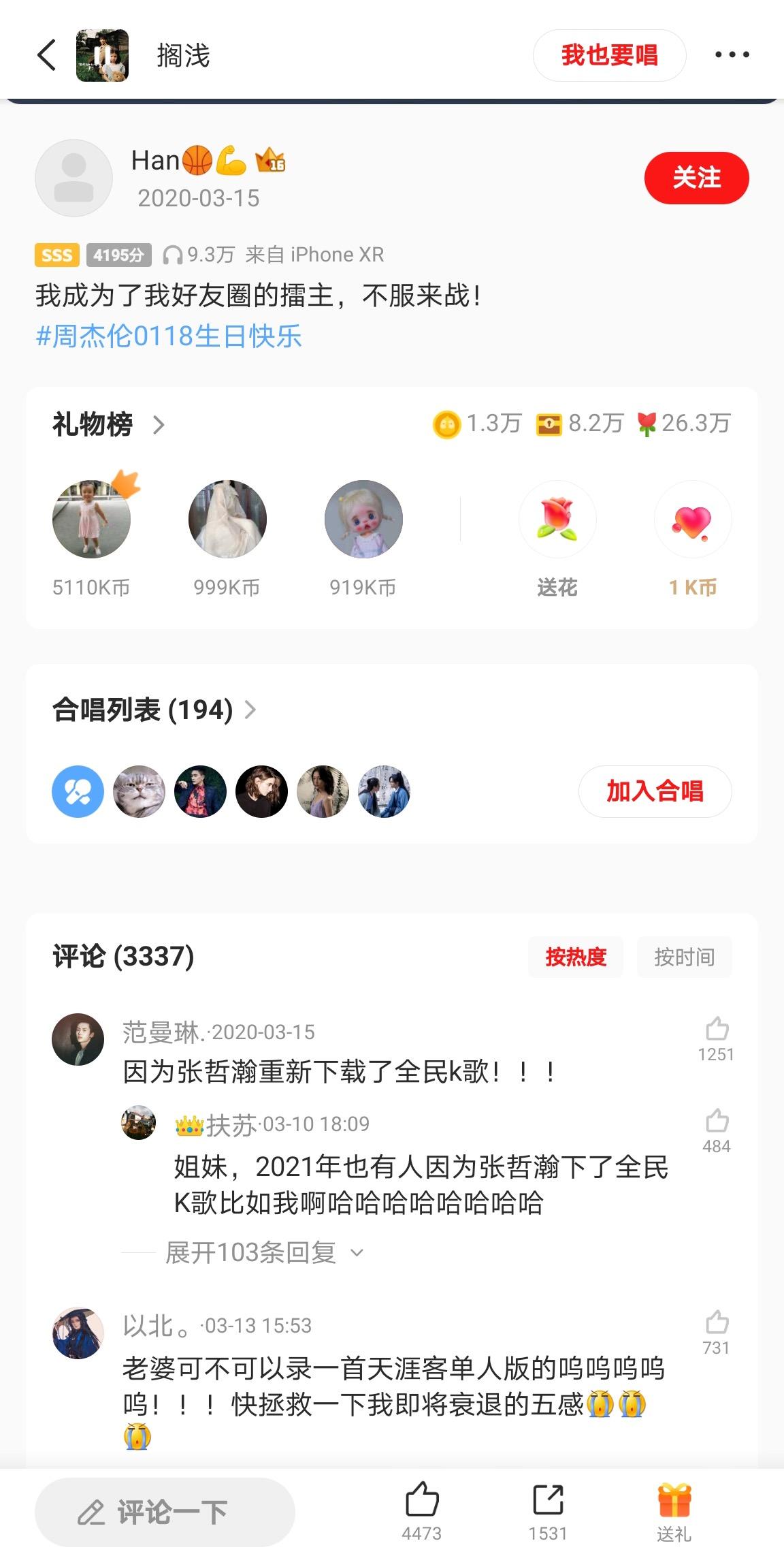Go back using the top-left arrow
Viewport: 784px width, 1556px height.
pyautogui.click(x=46, y=55)
